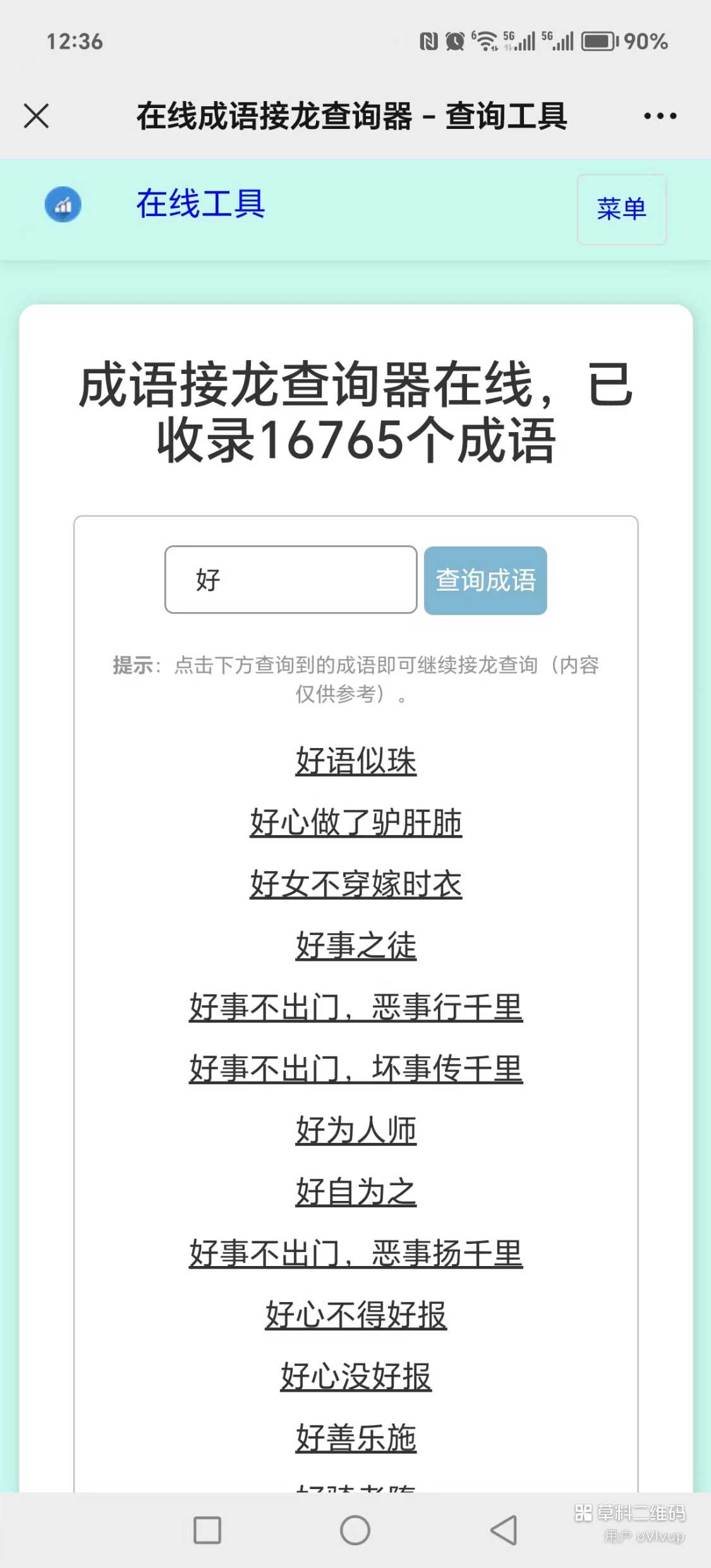Select the idiom 好心不得好报
The width and height of the screenshot is (711, 1568).
356,1316
